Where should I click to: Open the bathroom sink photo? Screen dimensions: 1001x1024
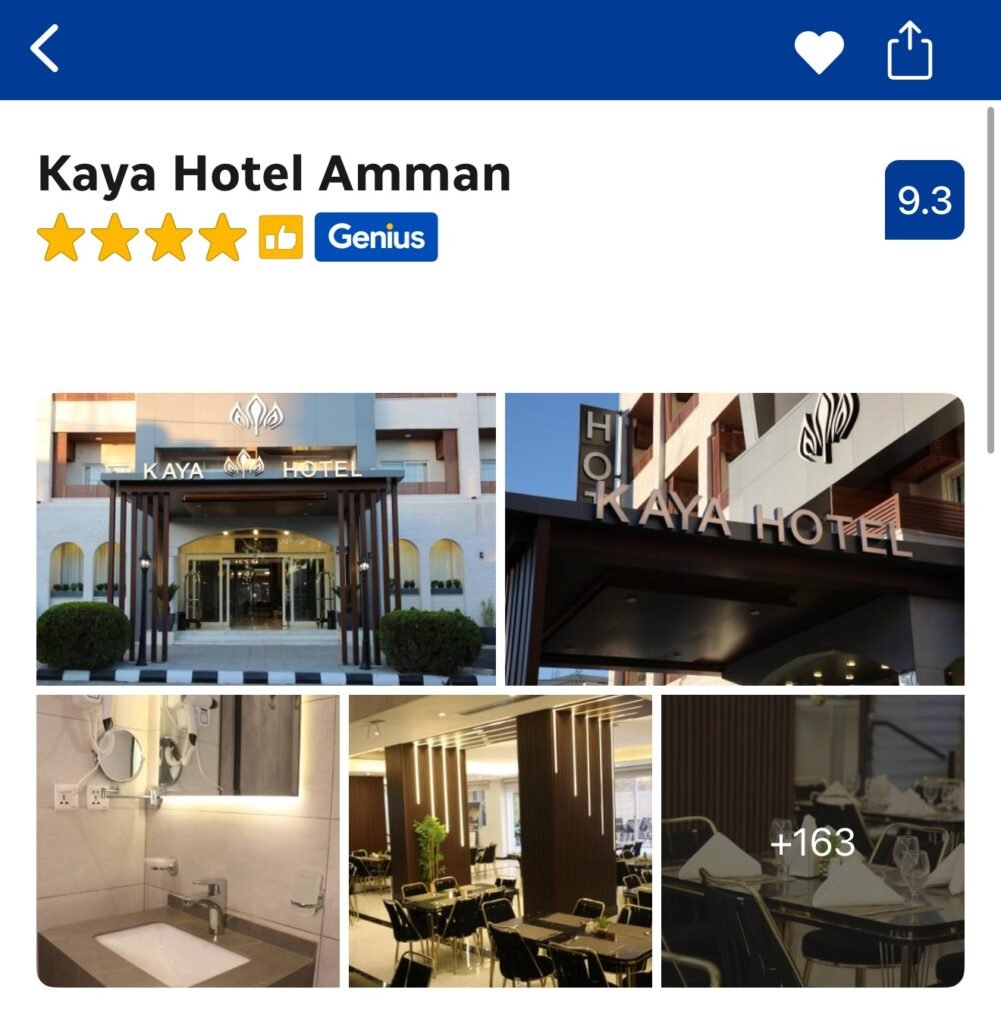click(x=188, y=841)
